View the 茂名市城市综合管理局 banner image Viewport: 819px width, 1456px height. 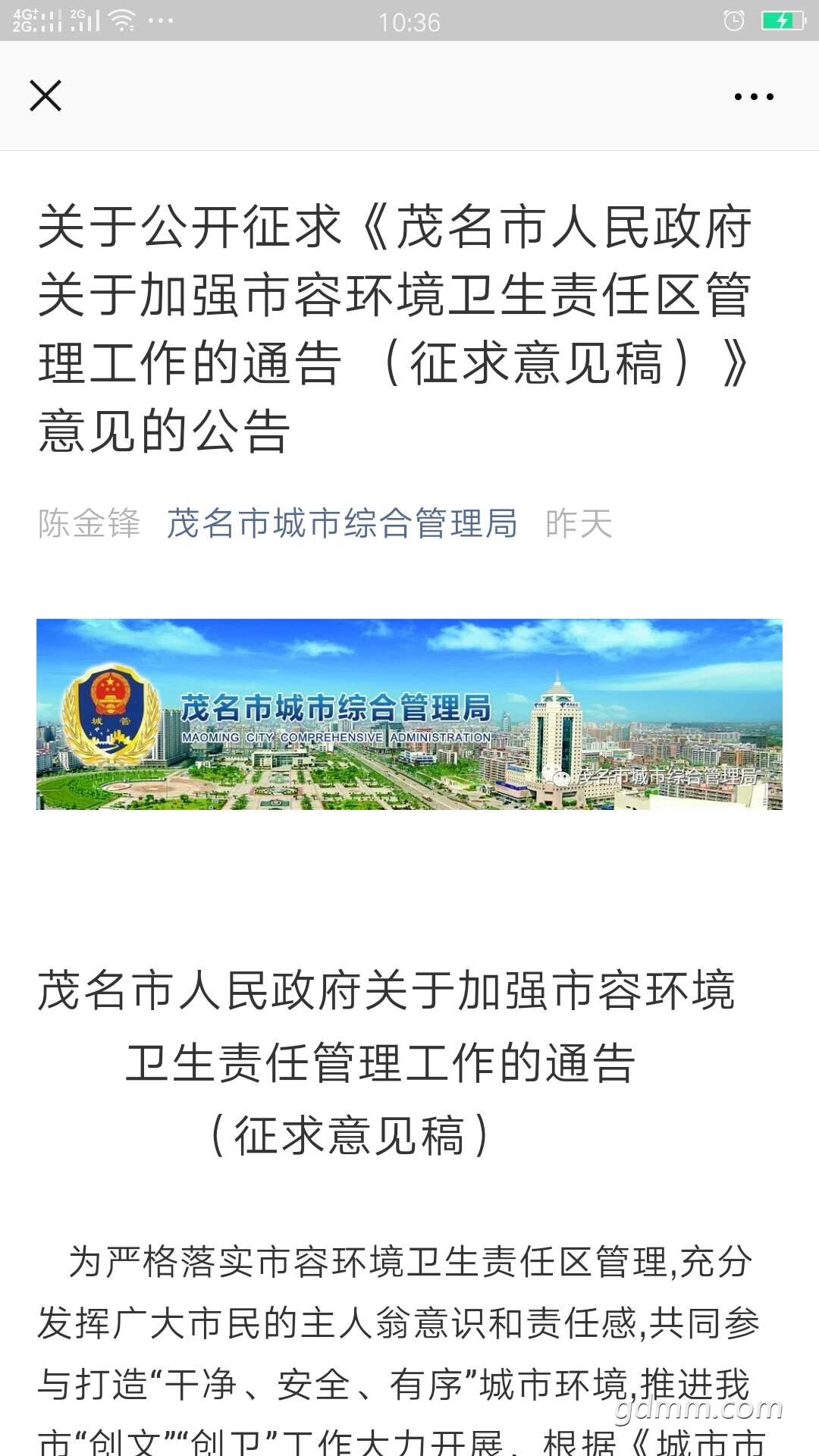(x=409, y=714)
